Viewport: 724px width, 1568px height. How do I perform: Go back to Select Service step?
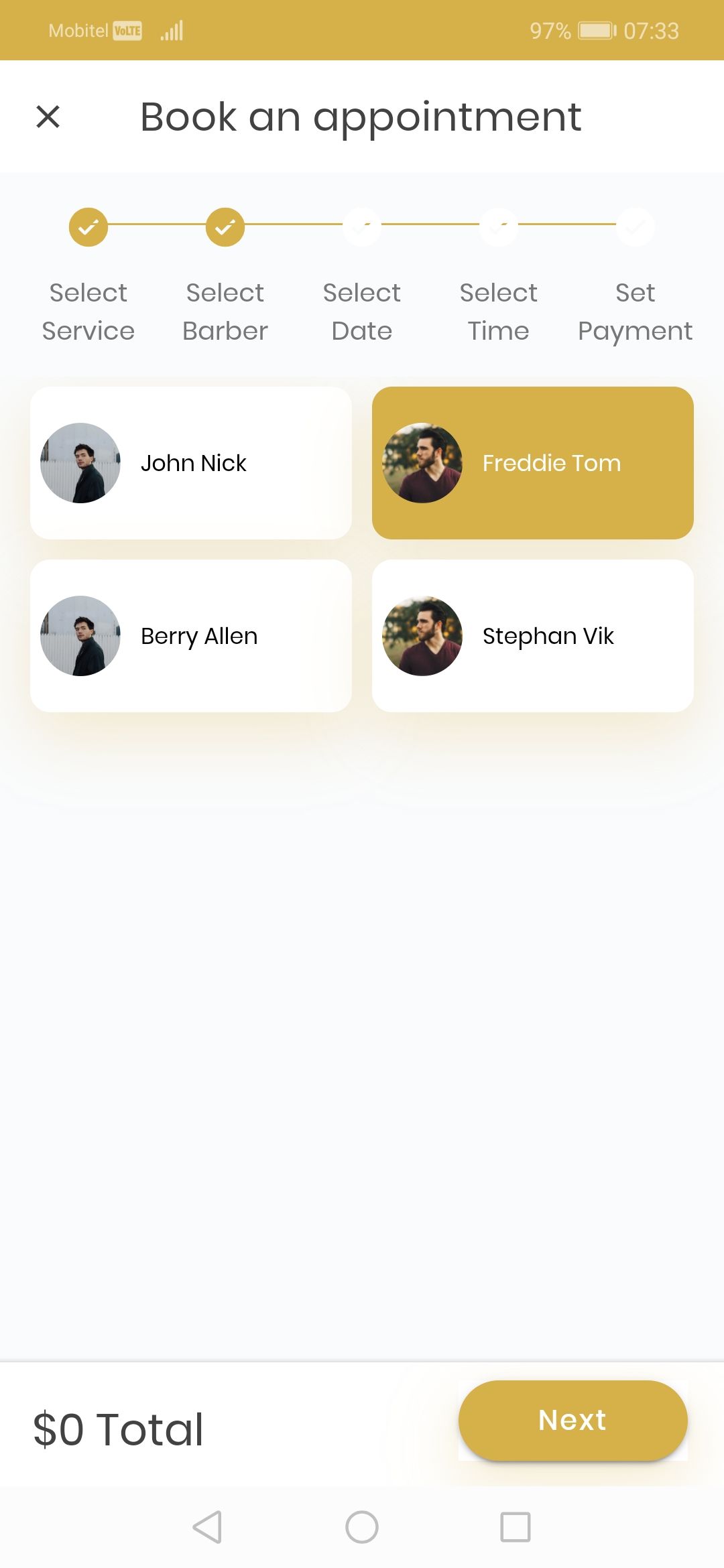click(88, 227)
